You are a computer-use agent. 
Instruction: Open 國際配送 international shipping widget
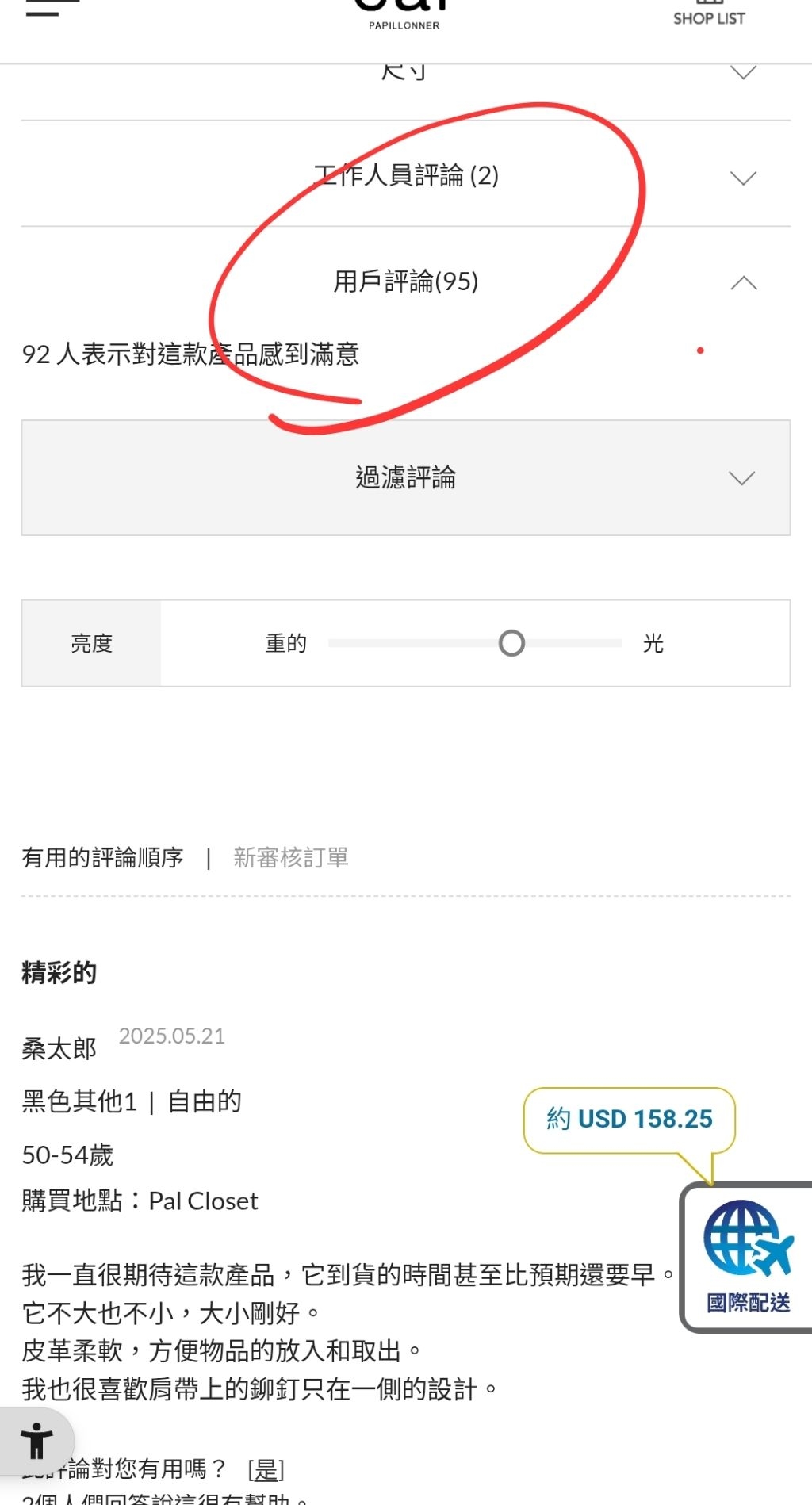(747, 1257)
